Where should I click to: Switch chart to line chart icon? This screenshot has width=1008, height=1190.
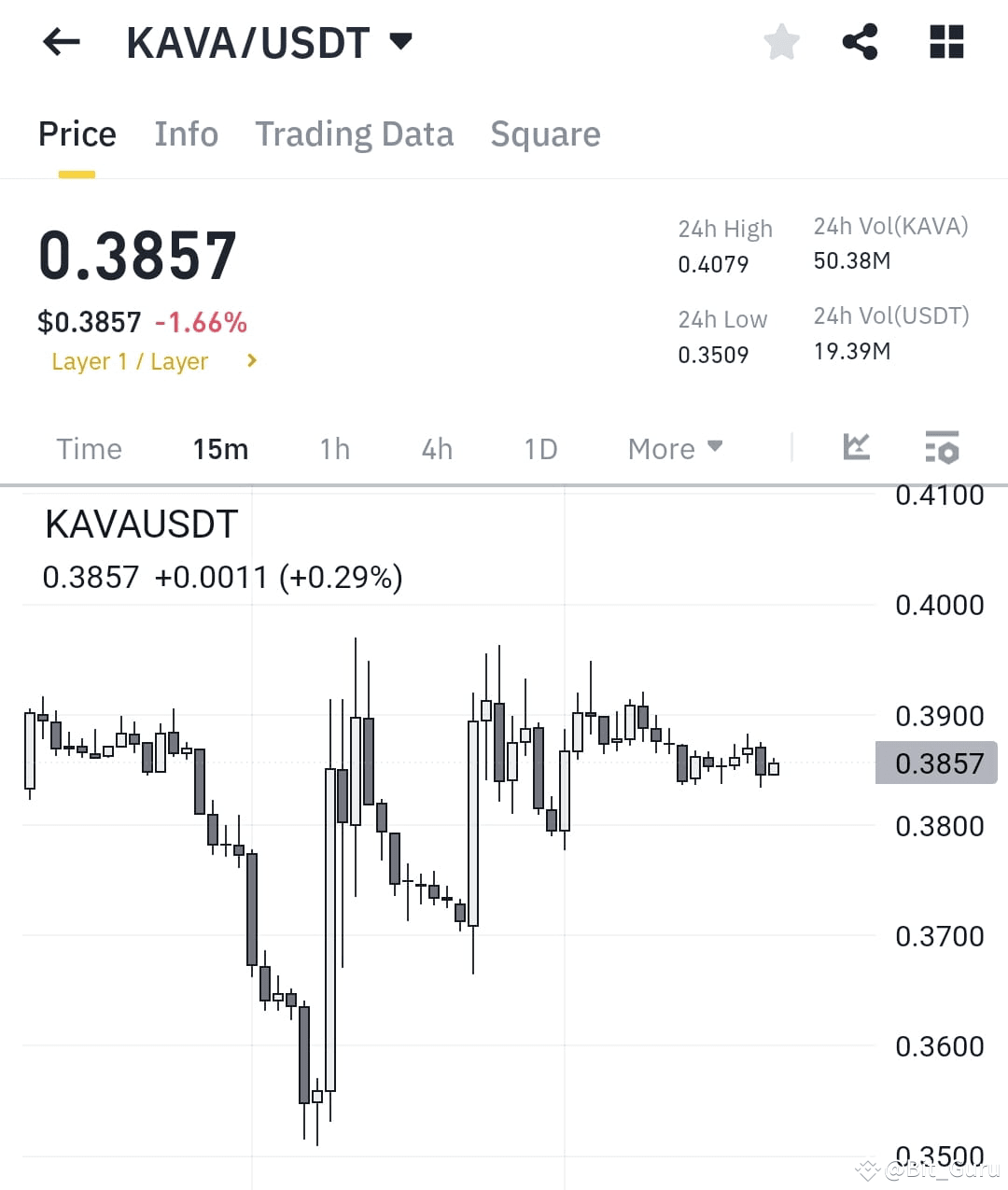855,448
